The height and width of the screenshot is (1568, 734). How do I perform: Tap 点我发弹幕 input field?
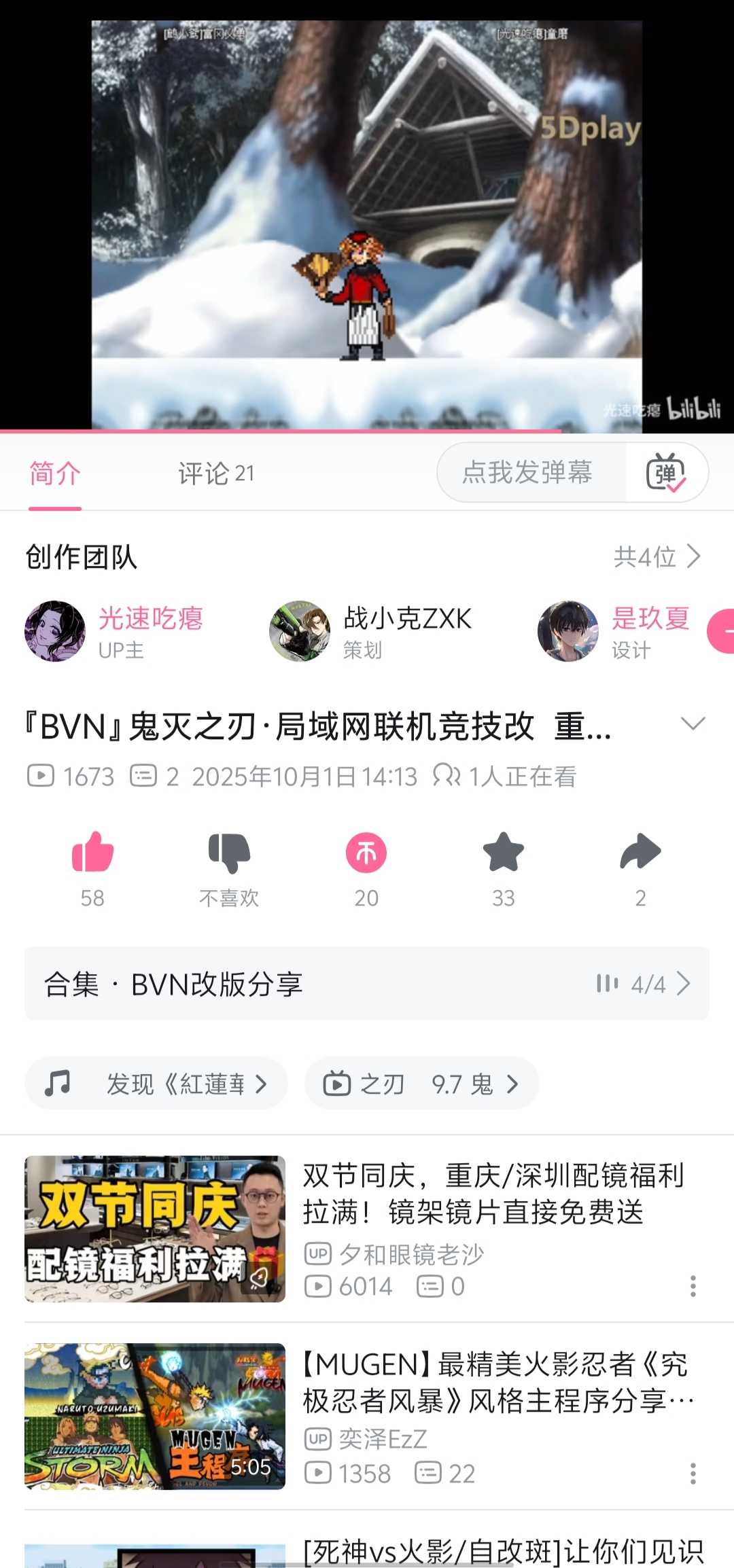(x=527, y=472)
